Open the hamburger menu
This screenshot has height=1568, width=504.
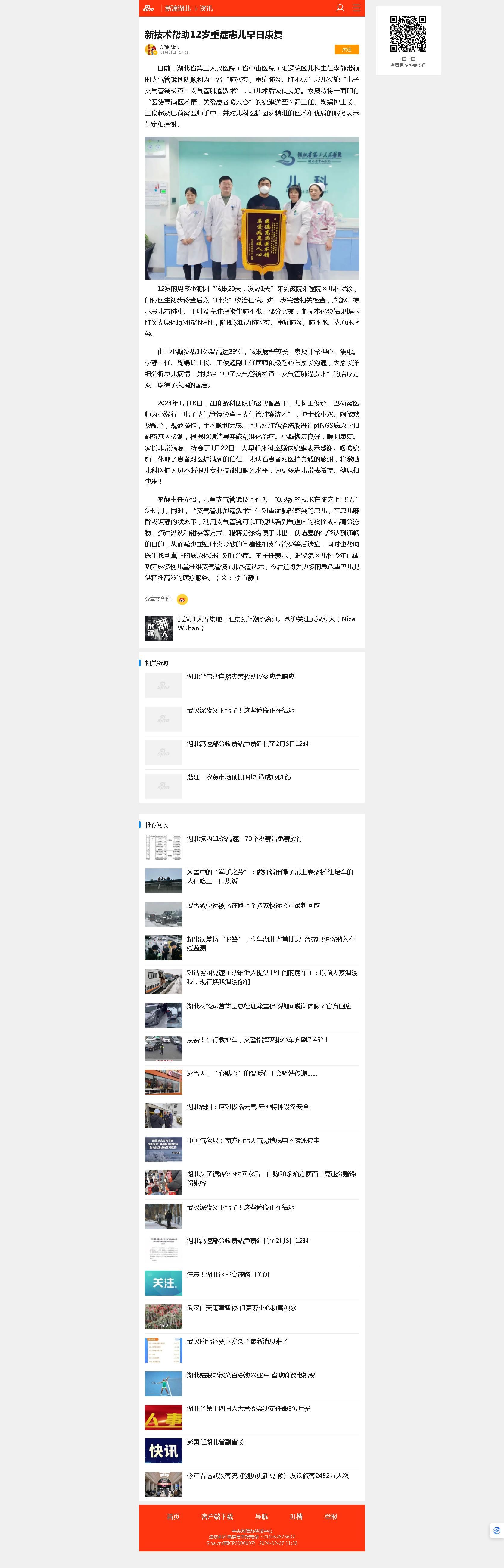click(x=357, y=8)
